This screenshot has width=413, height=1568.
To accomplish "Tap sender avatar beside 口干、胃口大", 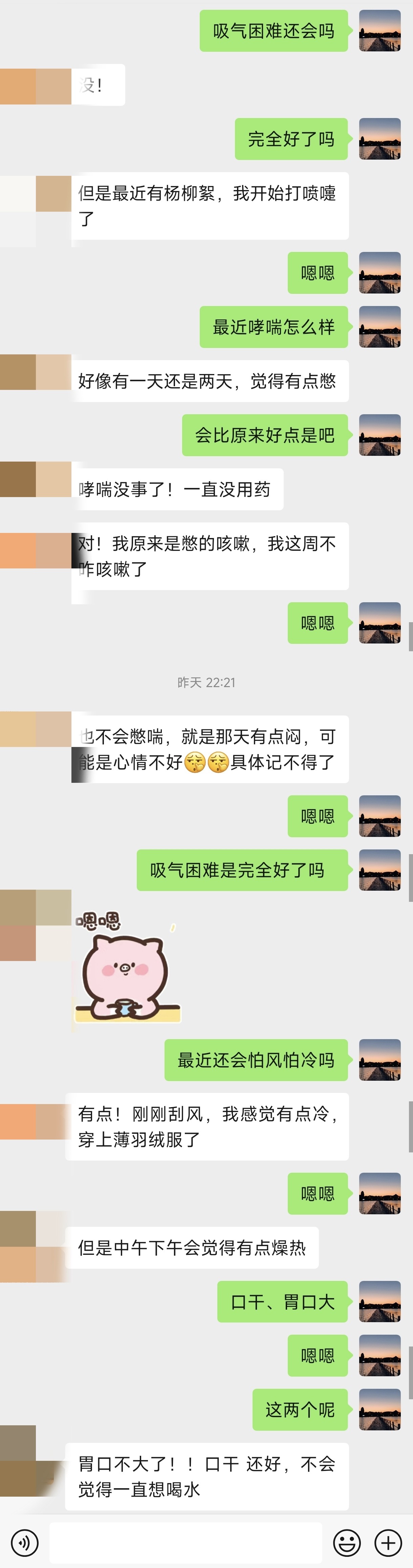I will click(379, 1302).
